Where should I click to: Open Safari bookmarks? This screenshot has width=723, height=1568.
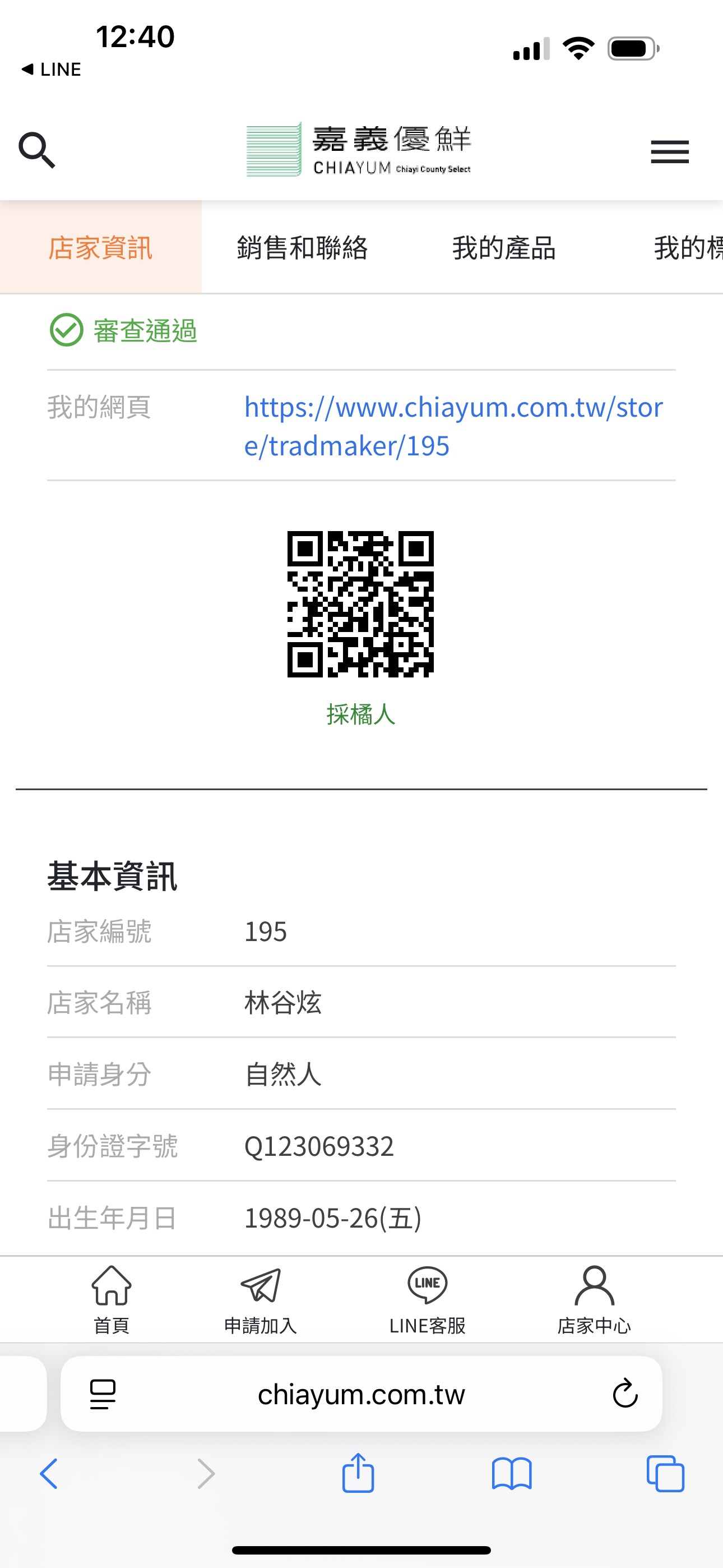click(512, 1474)
